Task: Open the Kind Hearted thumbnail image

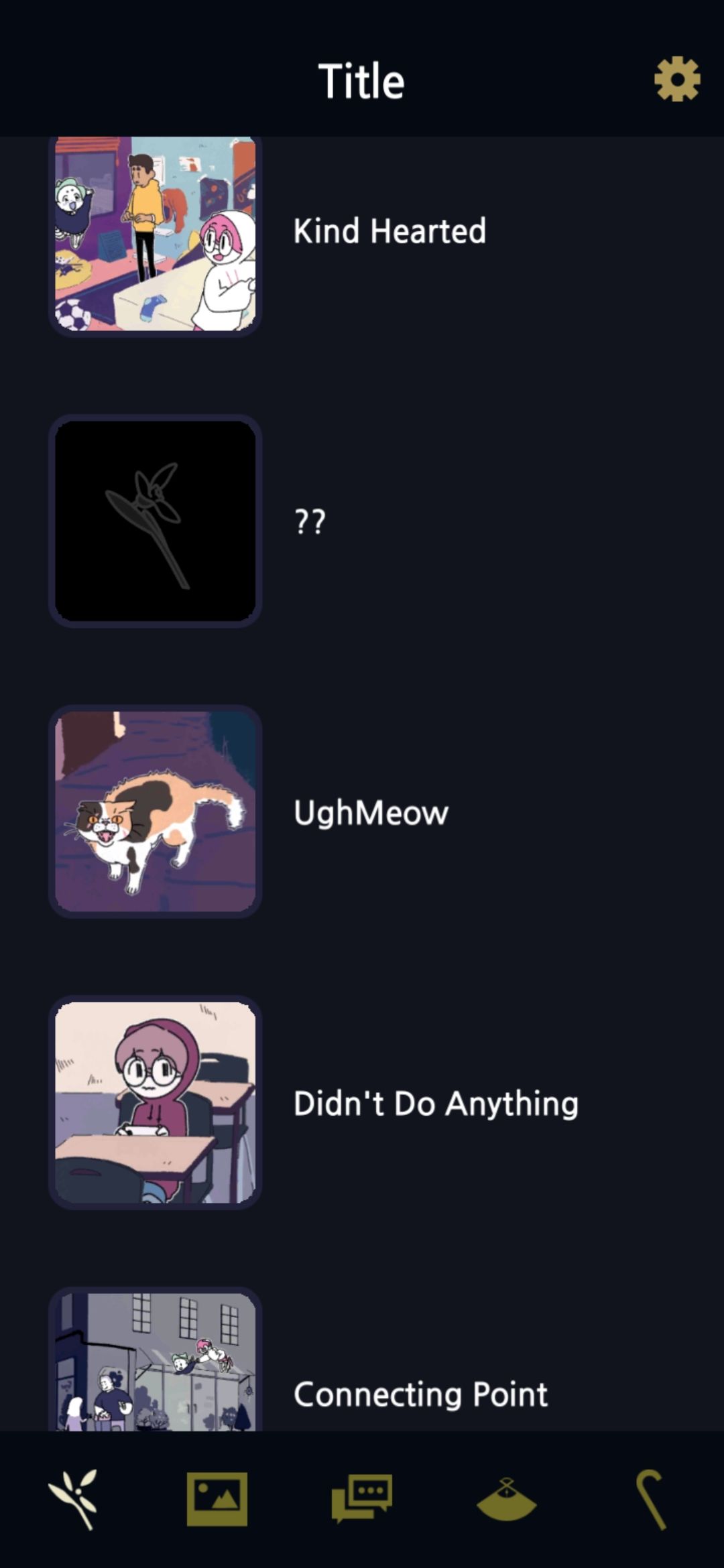Action: [156, 235]
